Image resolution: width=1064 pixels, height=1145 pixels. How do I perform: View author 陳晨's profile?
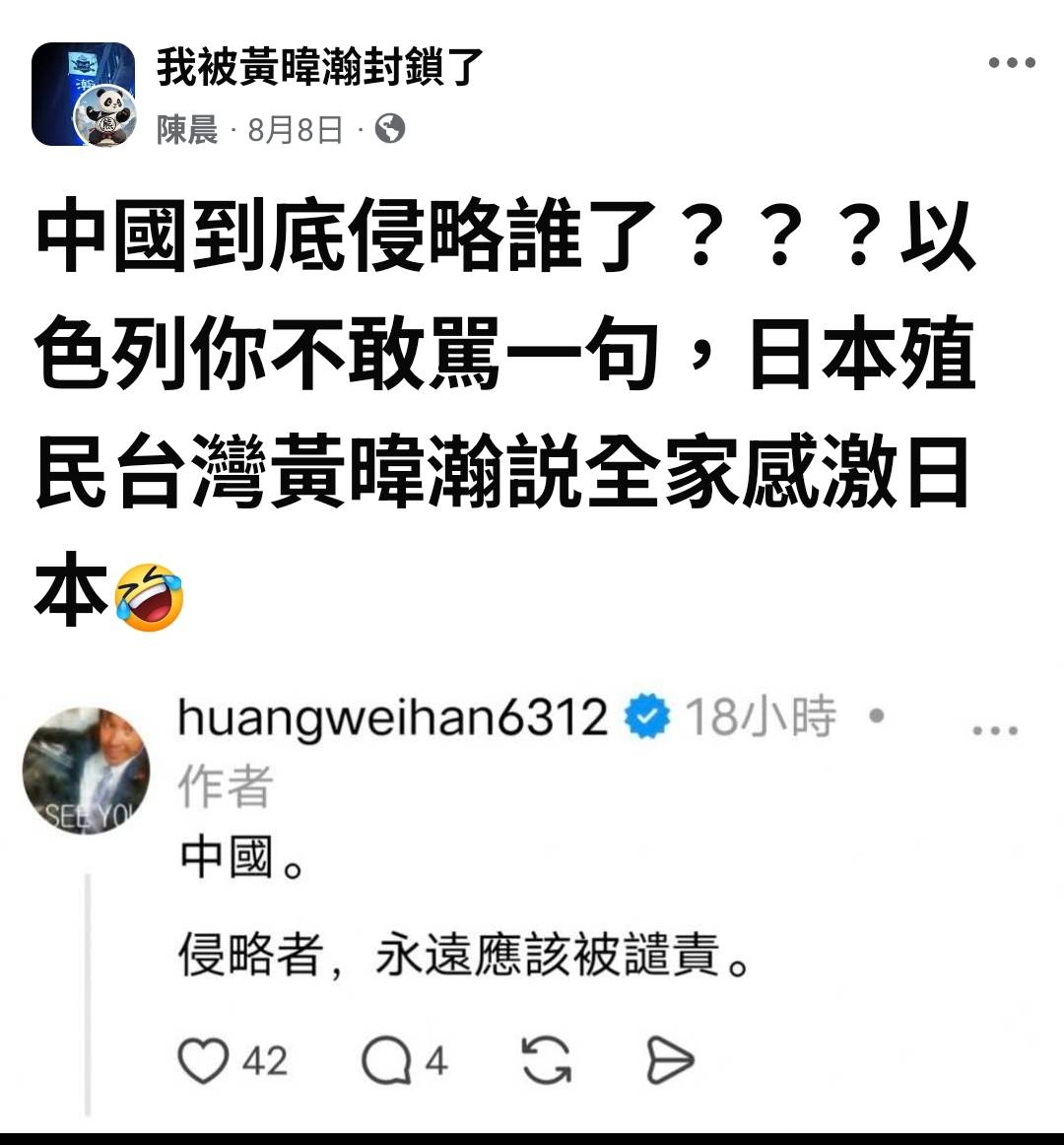(186, 129)
